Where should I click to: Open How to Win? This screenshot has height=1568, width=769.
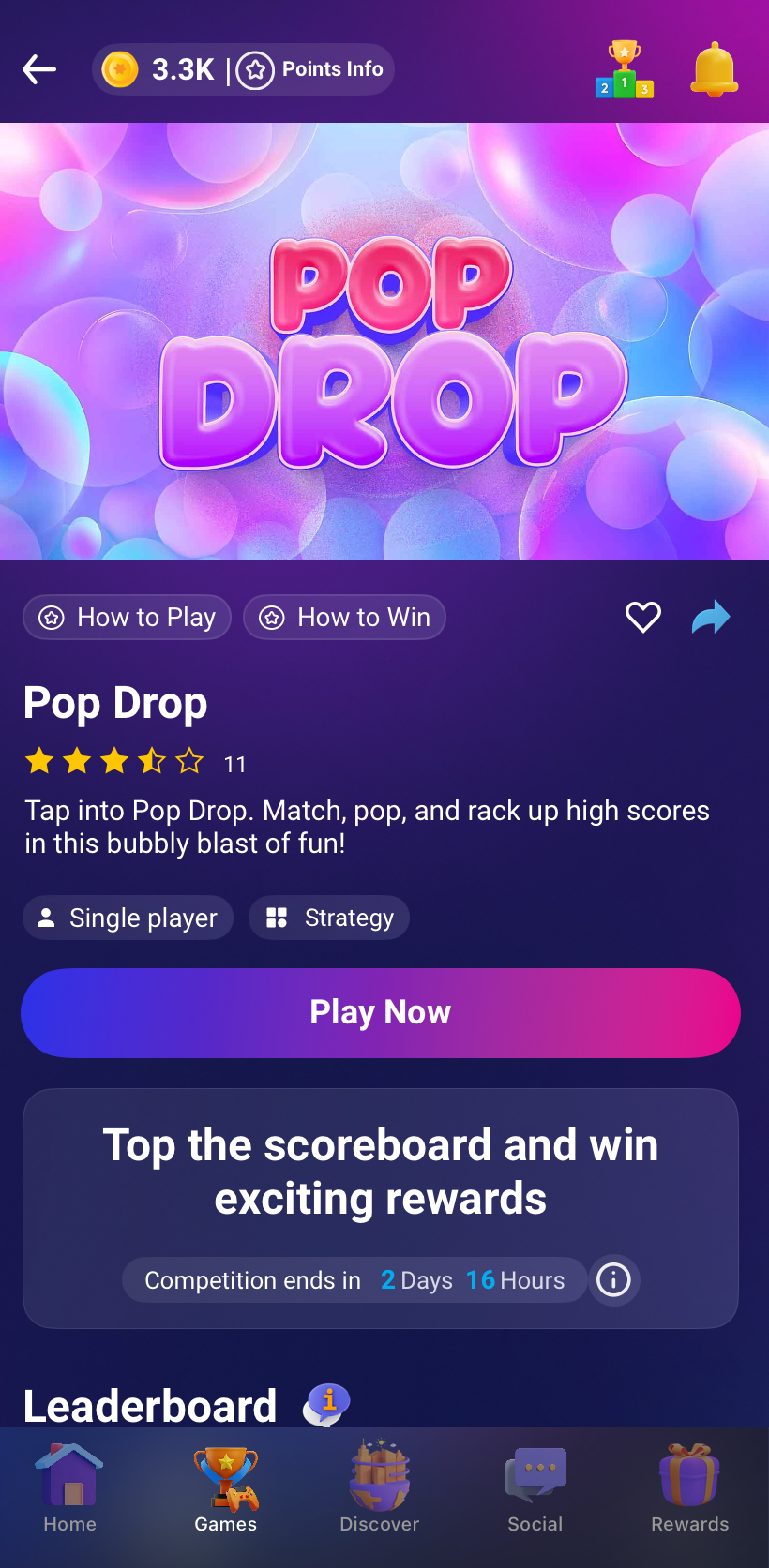click(x=345, y=618)
